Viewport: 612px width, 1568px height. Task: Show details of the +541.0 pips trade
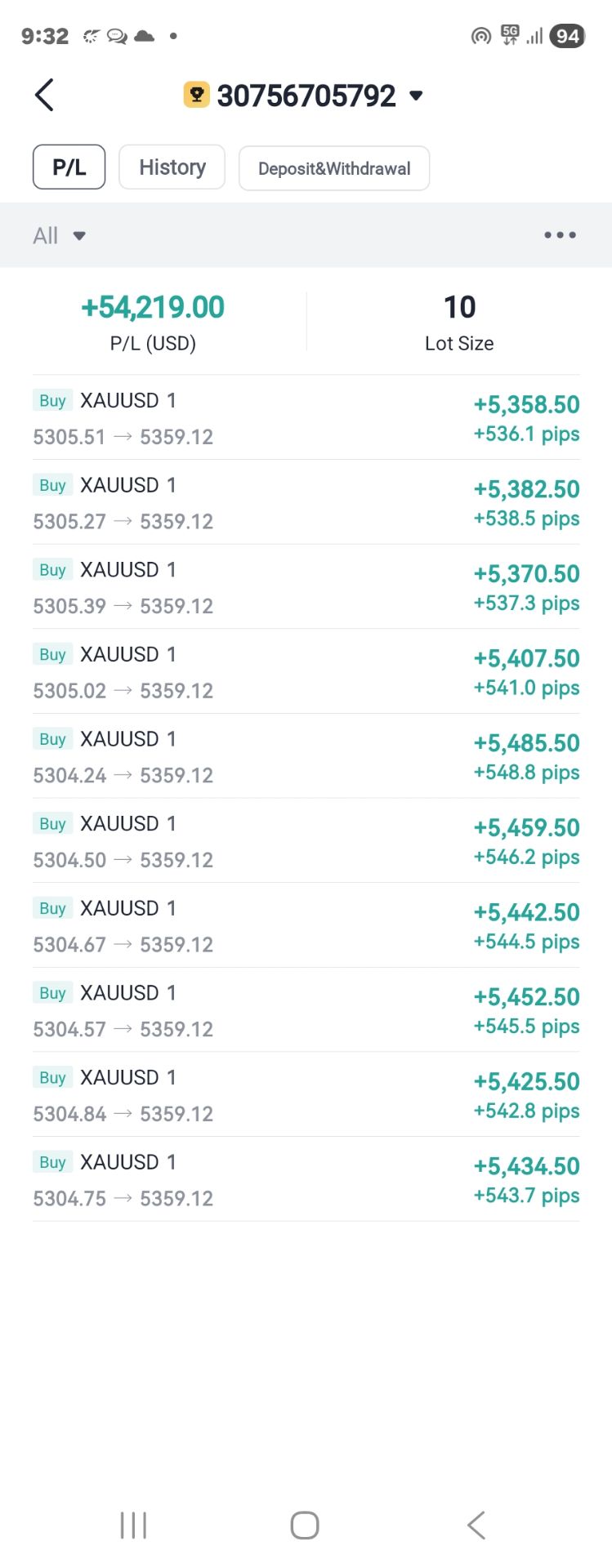click(x=306, y=672)
